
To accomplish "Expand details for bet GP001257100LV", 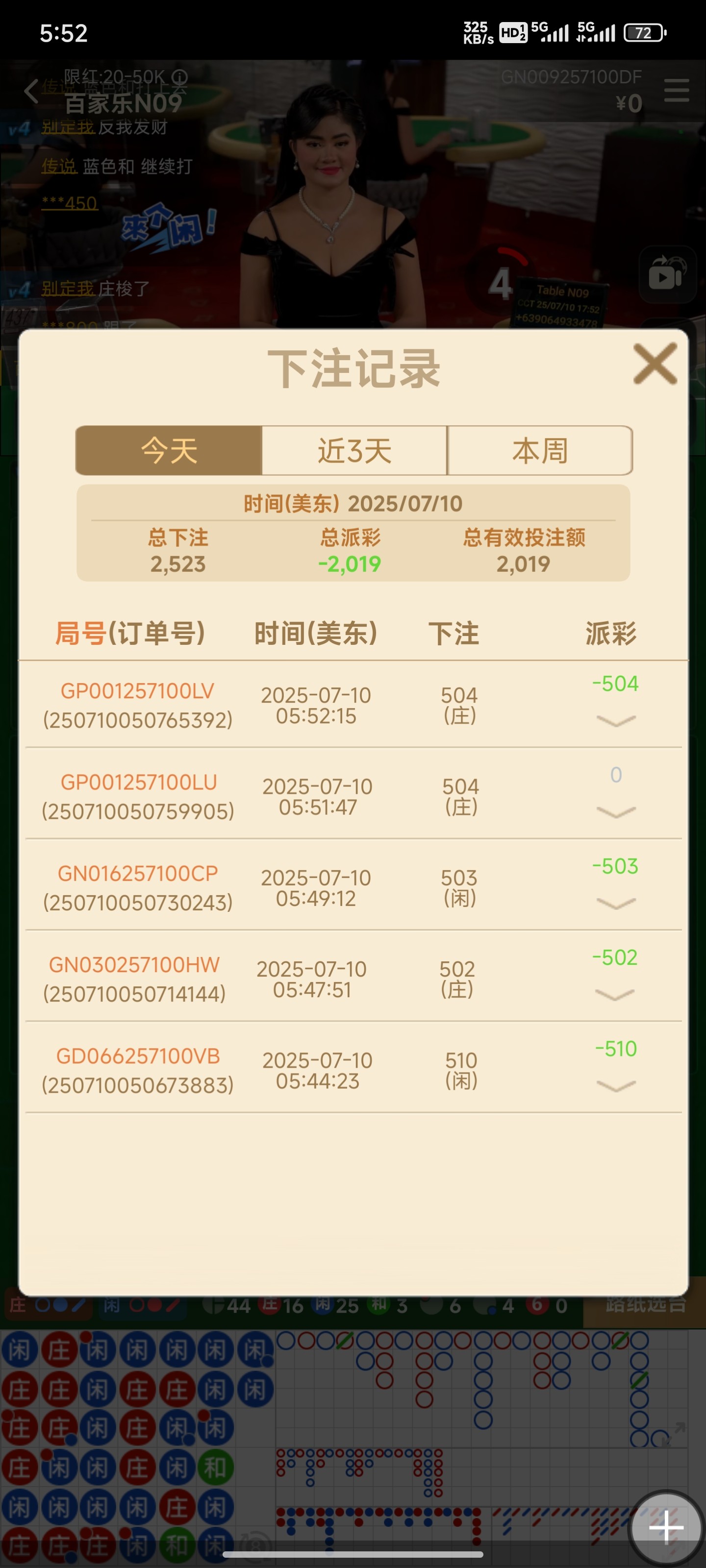I will pyautogui.click(x=616, y=721).
